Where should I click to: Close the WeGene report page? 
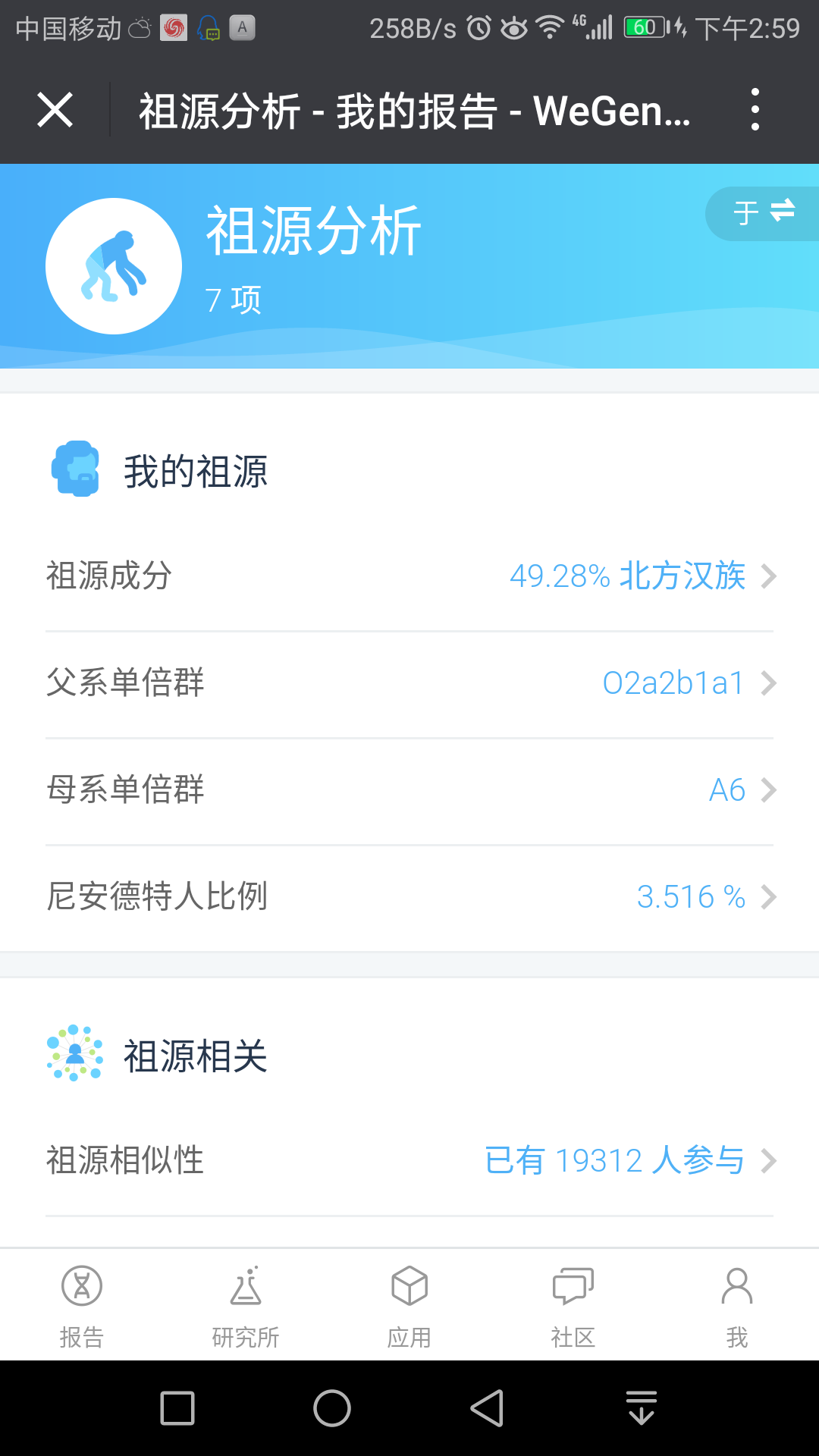pos(55,110)
